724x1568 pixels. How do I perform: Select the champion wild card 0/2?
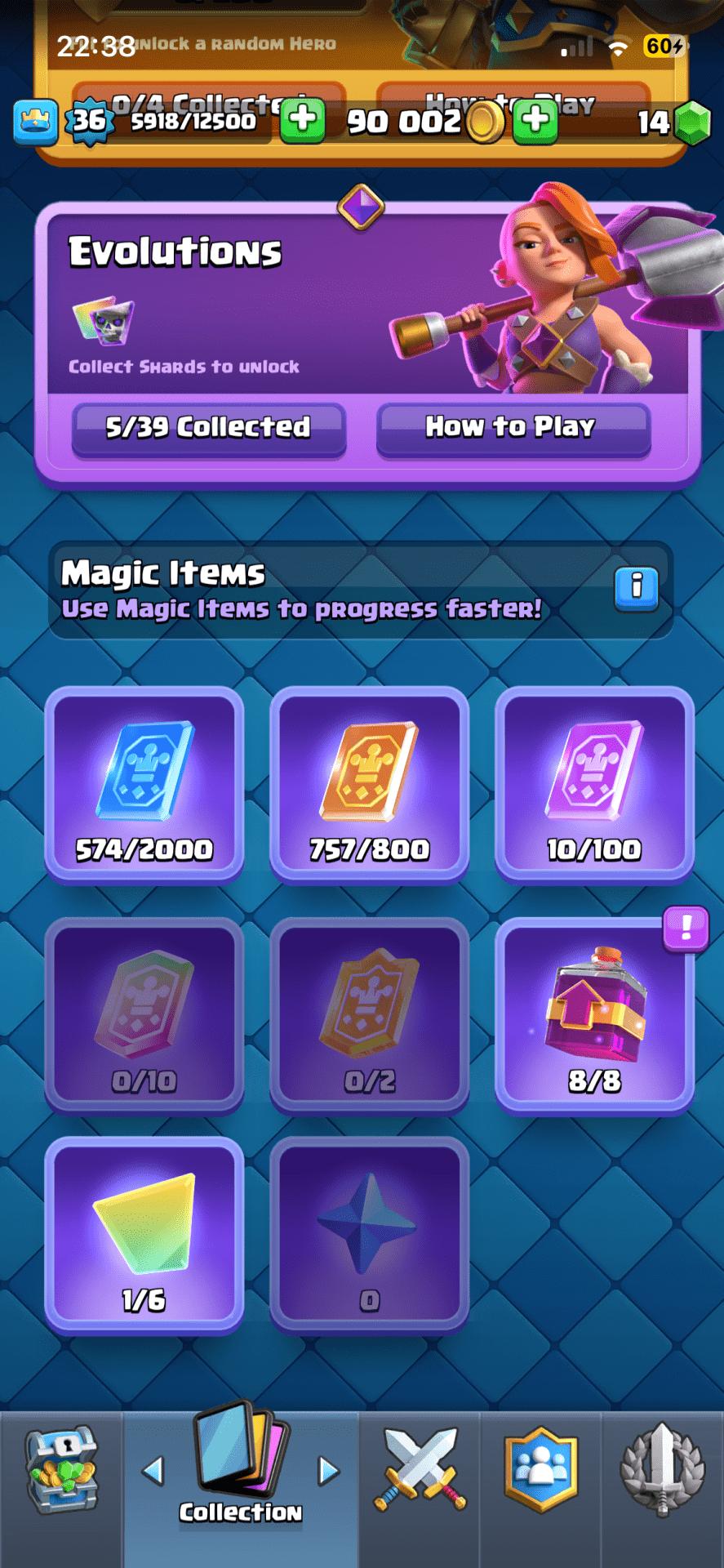pos(370,1016)
